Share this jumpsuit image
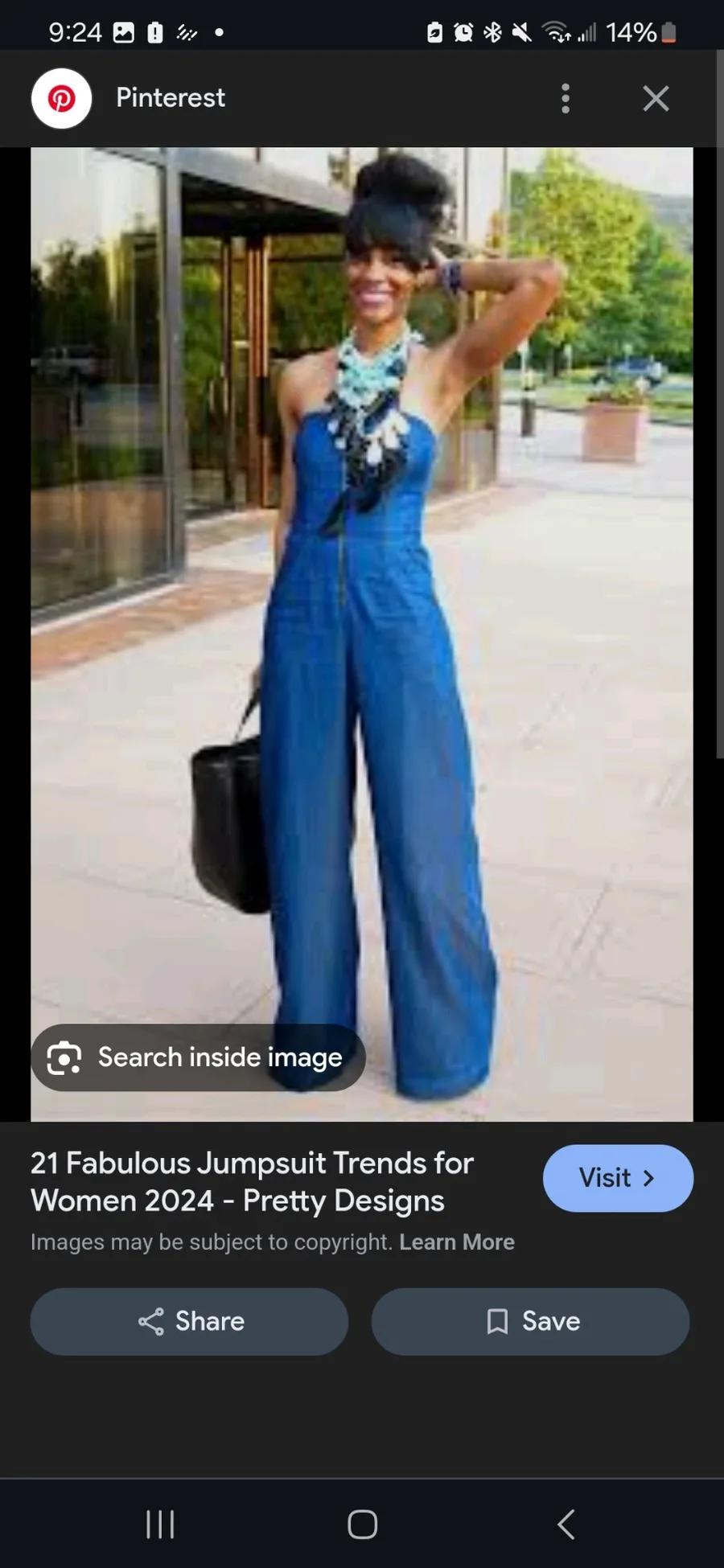The height and width of the screenshot is (1568, 724). (189, 1321)
